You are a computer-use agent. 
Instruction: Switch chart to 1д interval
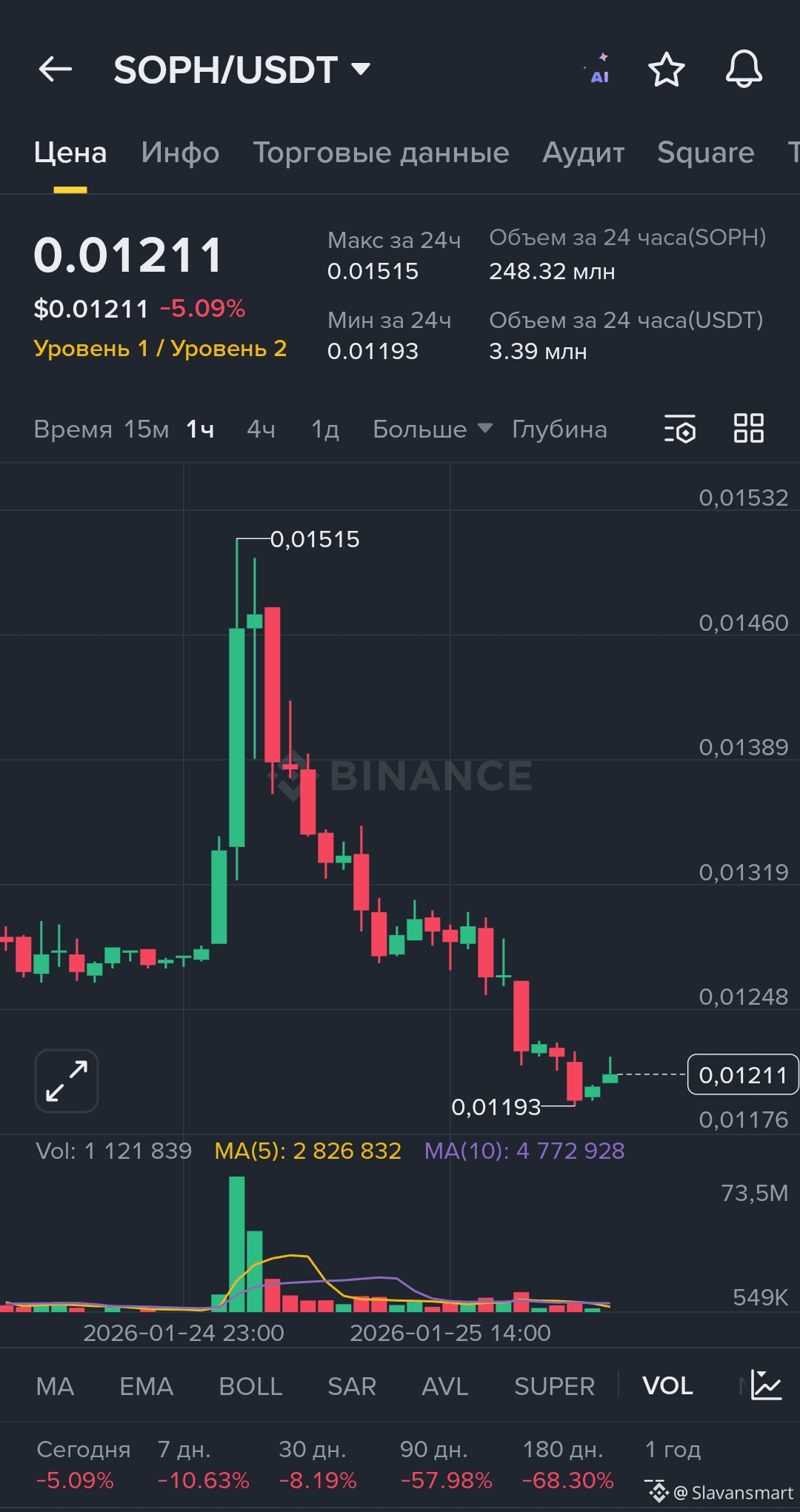click(324, 429)
